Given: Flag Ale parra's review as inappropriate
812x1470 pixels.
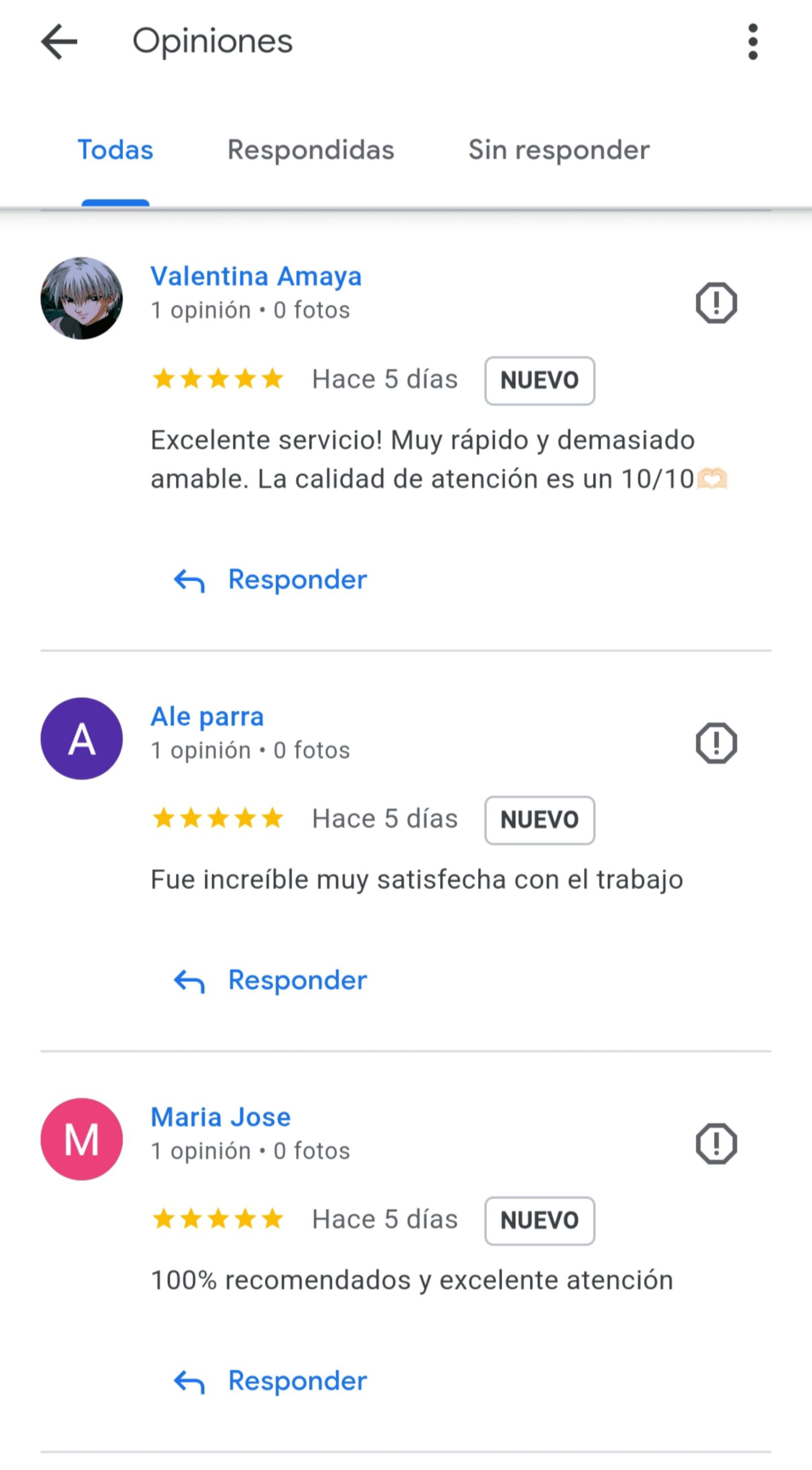Looking at the screenshot, I should pyautogui.click(x=716, y=743).
